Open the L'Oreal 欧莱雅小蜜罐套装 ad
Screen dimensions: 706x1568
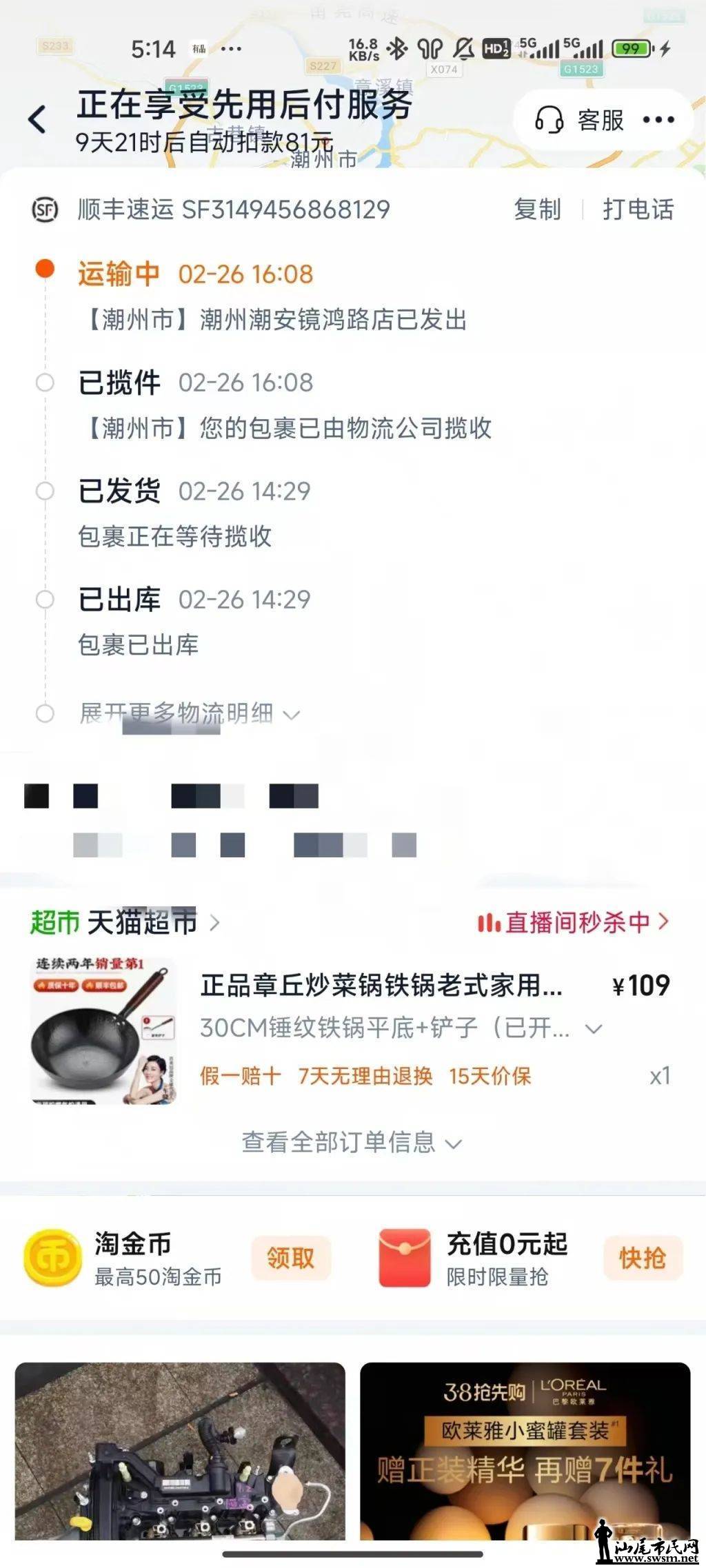pyautogui.click(x=525, y=1451)
